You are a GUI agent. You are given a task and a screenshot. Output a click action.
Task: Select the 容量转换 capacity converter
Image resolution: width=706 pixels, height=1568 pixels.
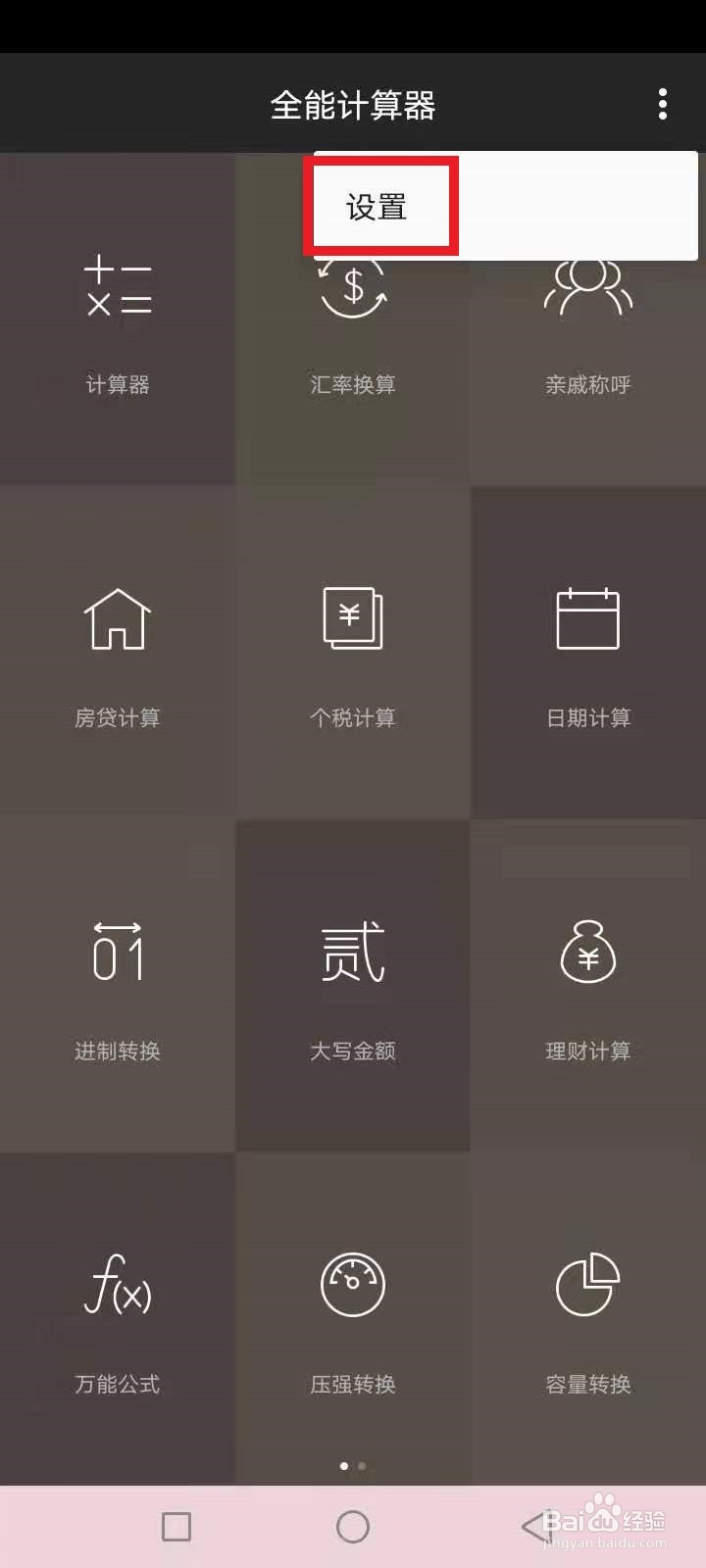pyautogui.click(x=586, y=1318)
